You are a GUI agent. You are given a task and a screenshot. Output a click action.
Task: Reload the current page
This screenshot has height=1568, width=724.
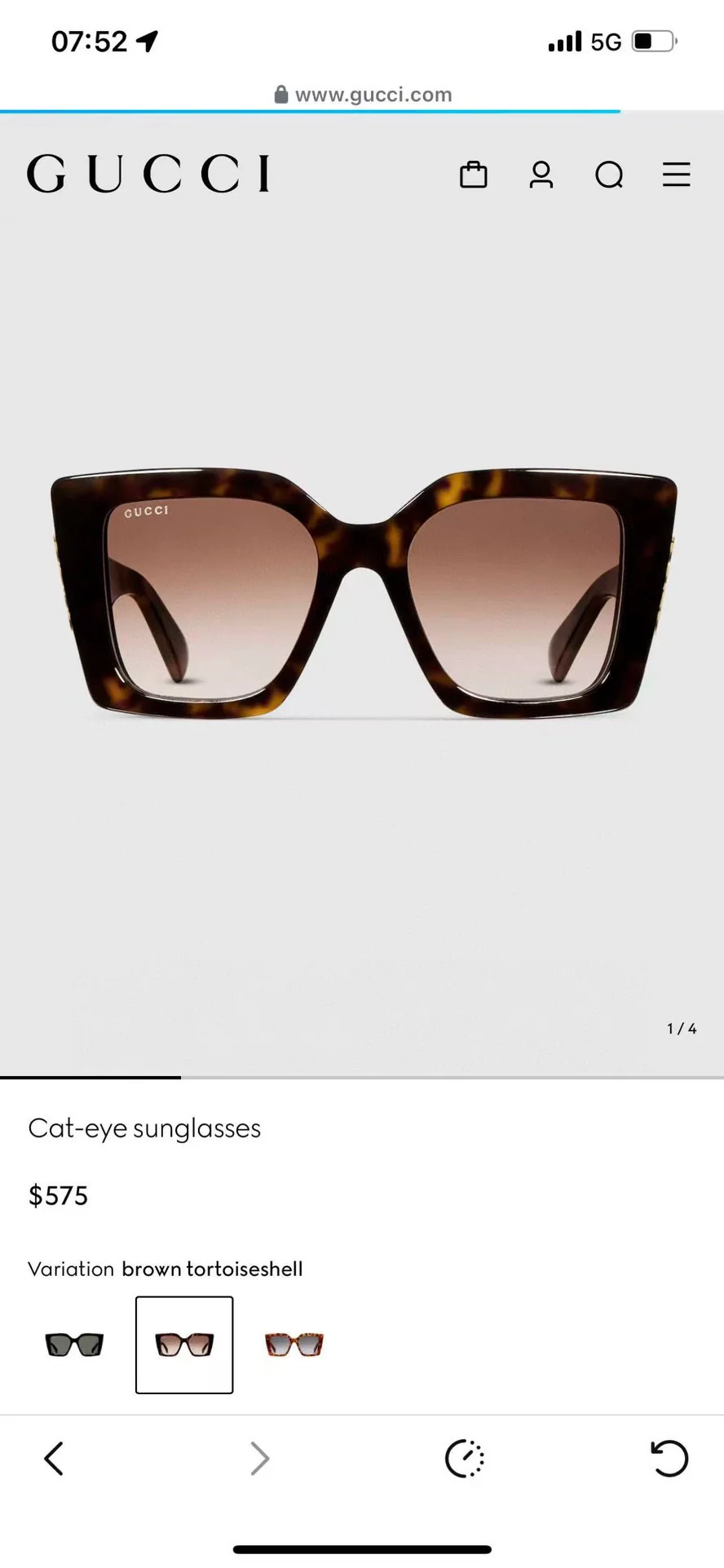coord(669,1459)
